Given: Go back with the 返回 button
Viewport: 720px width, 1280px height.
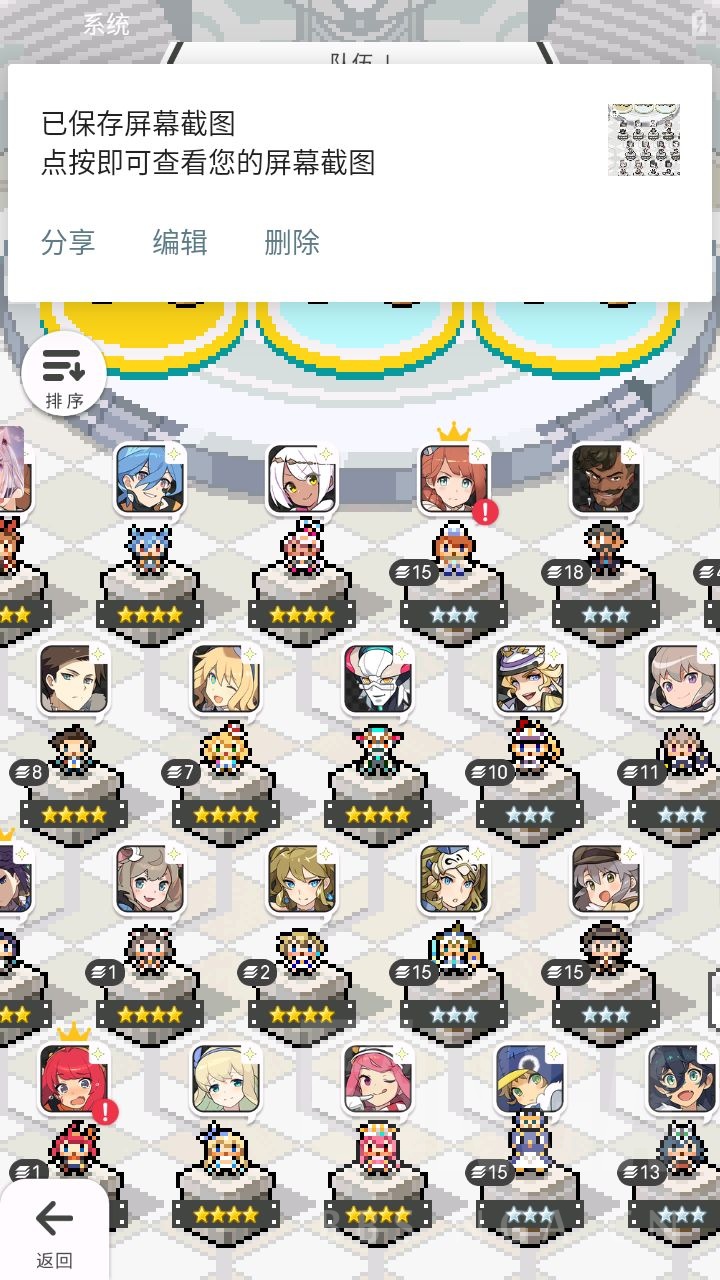Looking at the screenshot, I should click(x=54, y=1229).
